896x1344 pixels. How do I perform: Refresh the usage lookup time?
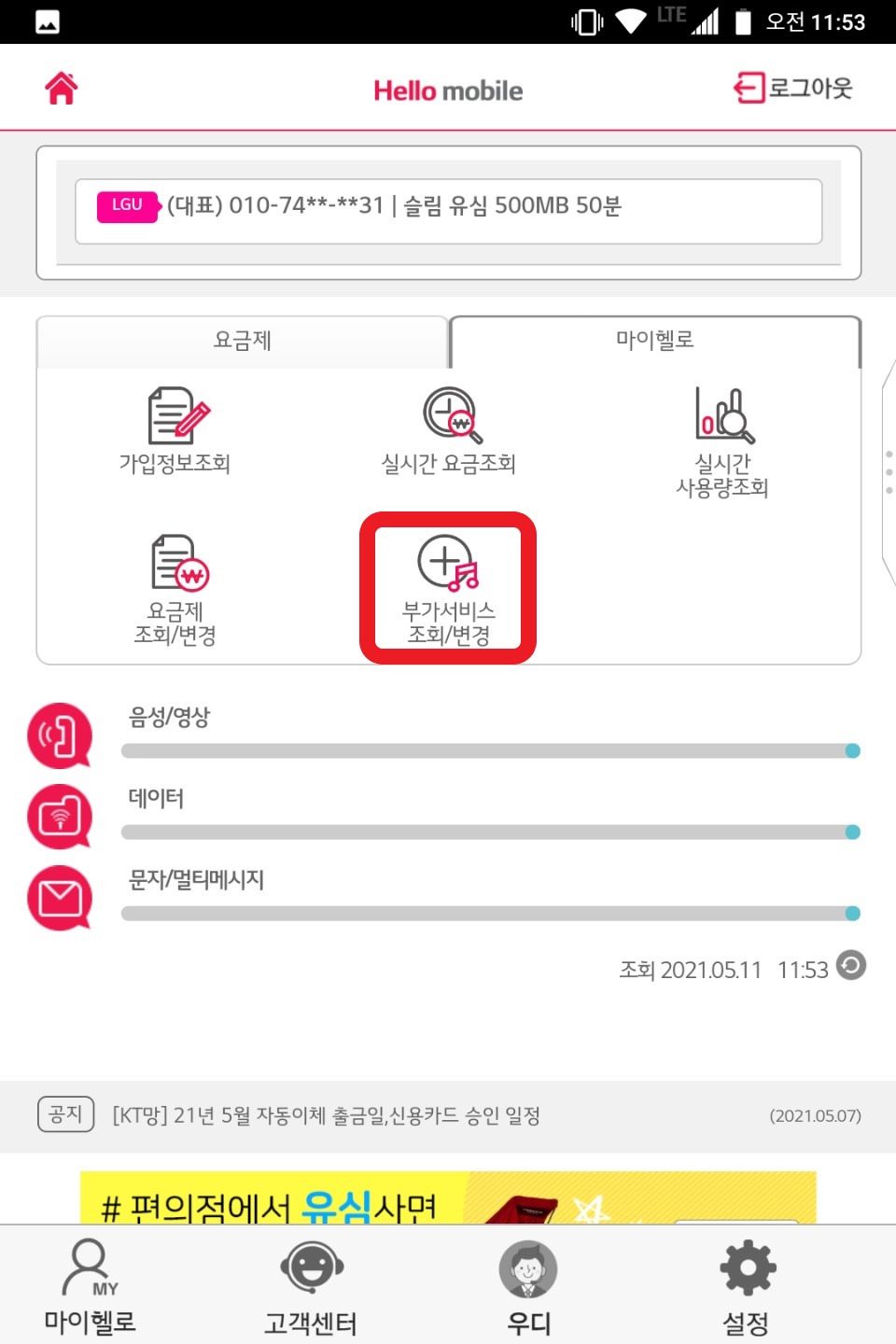point(851,965)
